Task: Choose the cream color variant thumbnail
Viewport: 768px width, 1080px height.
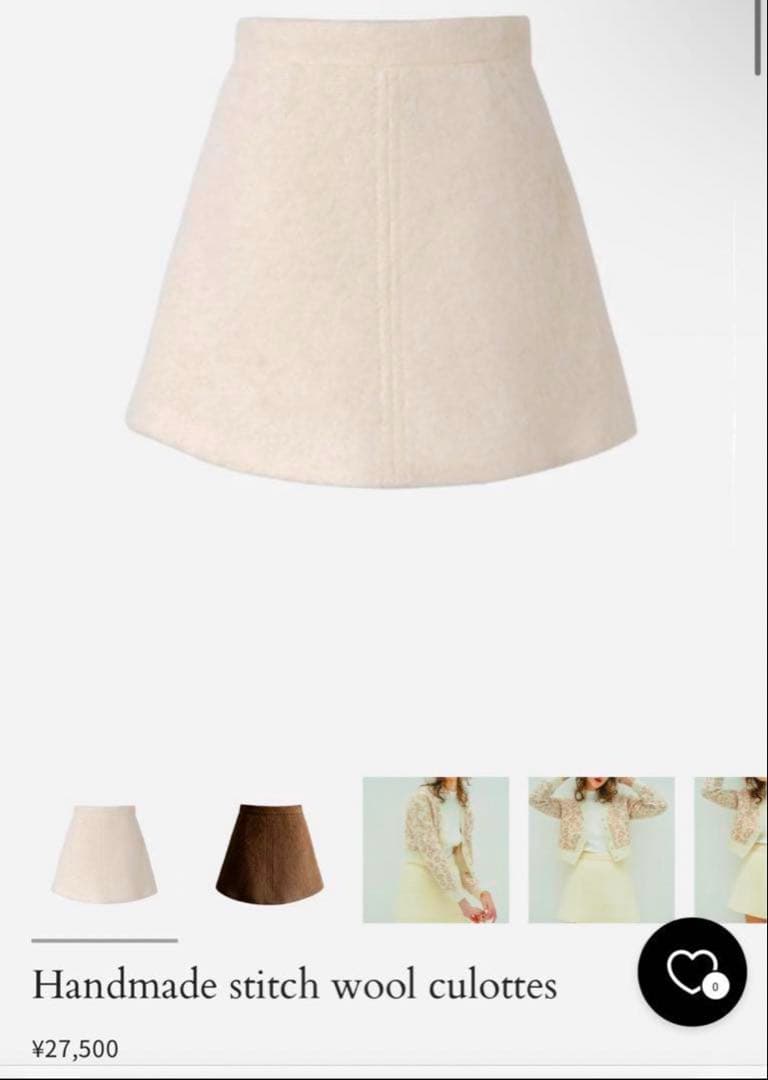Action: pyautogui.click(x=104, y=850)
